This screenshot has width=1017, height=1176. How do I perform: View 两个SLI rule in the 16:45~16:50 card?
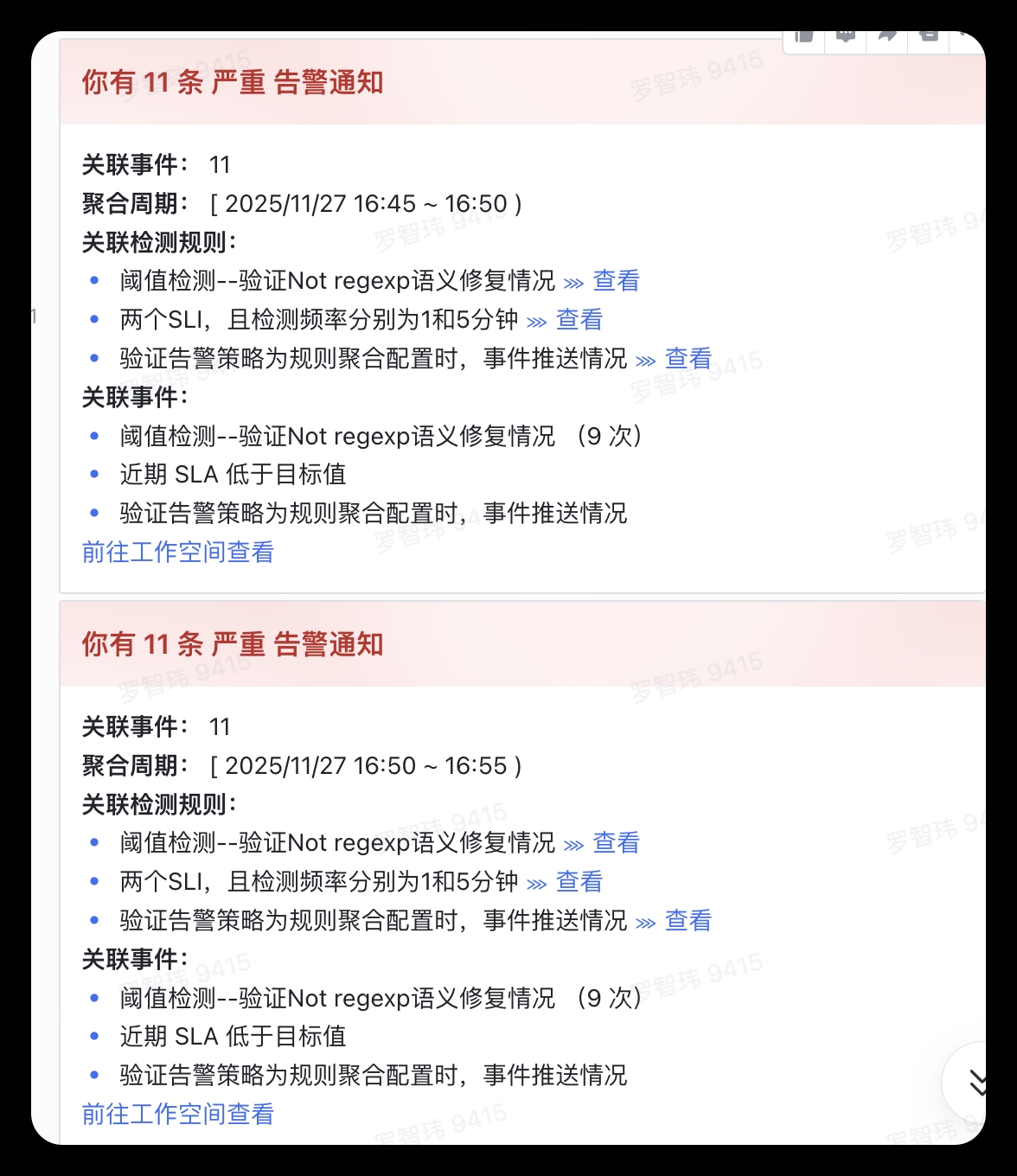579,320
